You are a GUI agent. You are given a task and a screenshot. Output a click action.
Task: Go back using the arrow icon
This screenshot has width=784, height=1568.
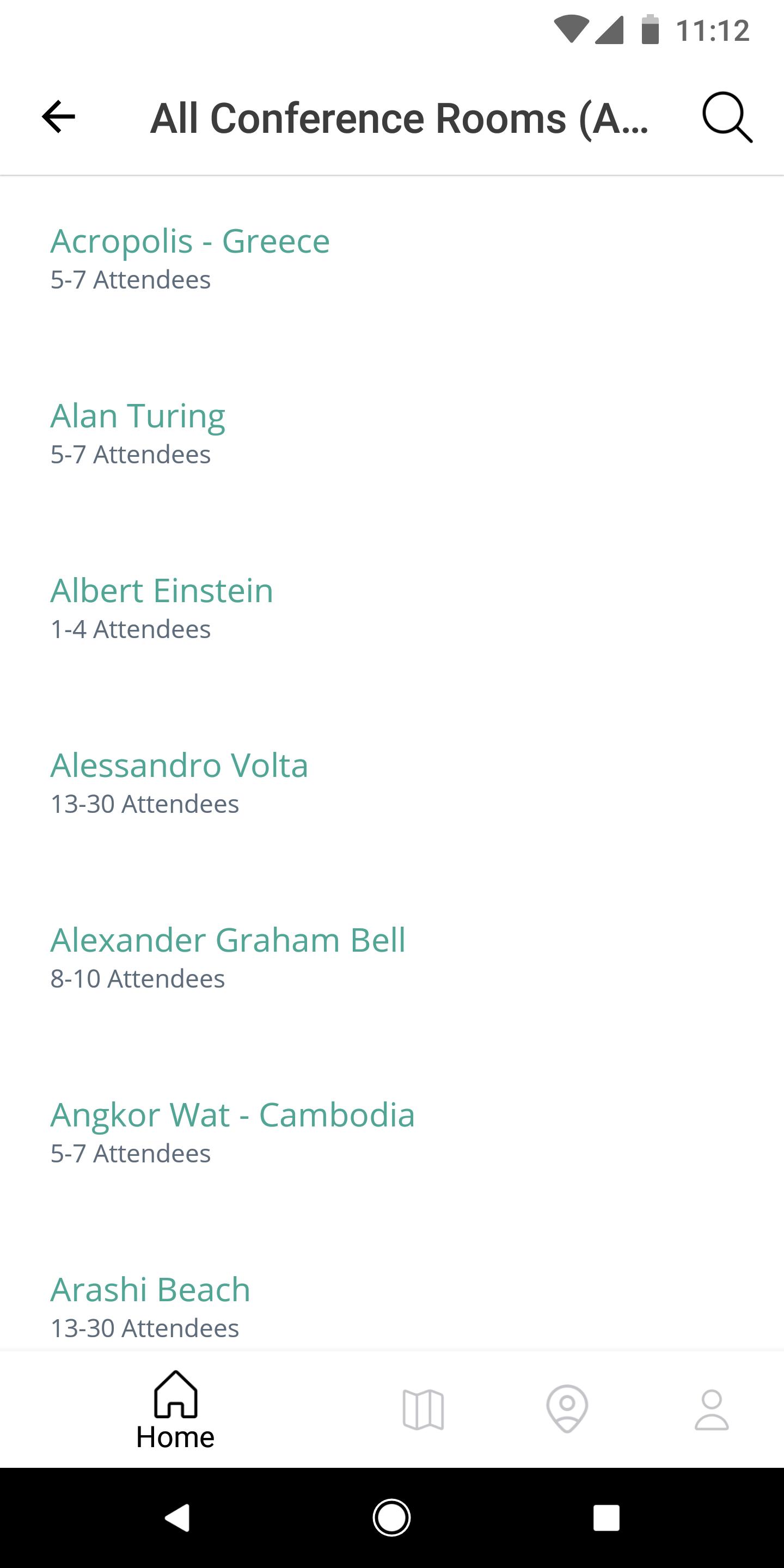58,117
